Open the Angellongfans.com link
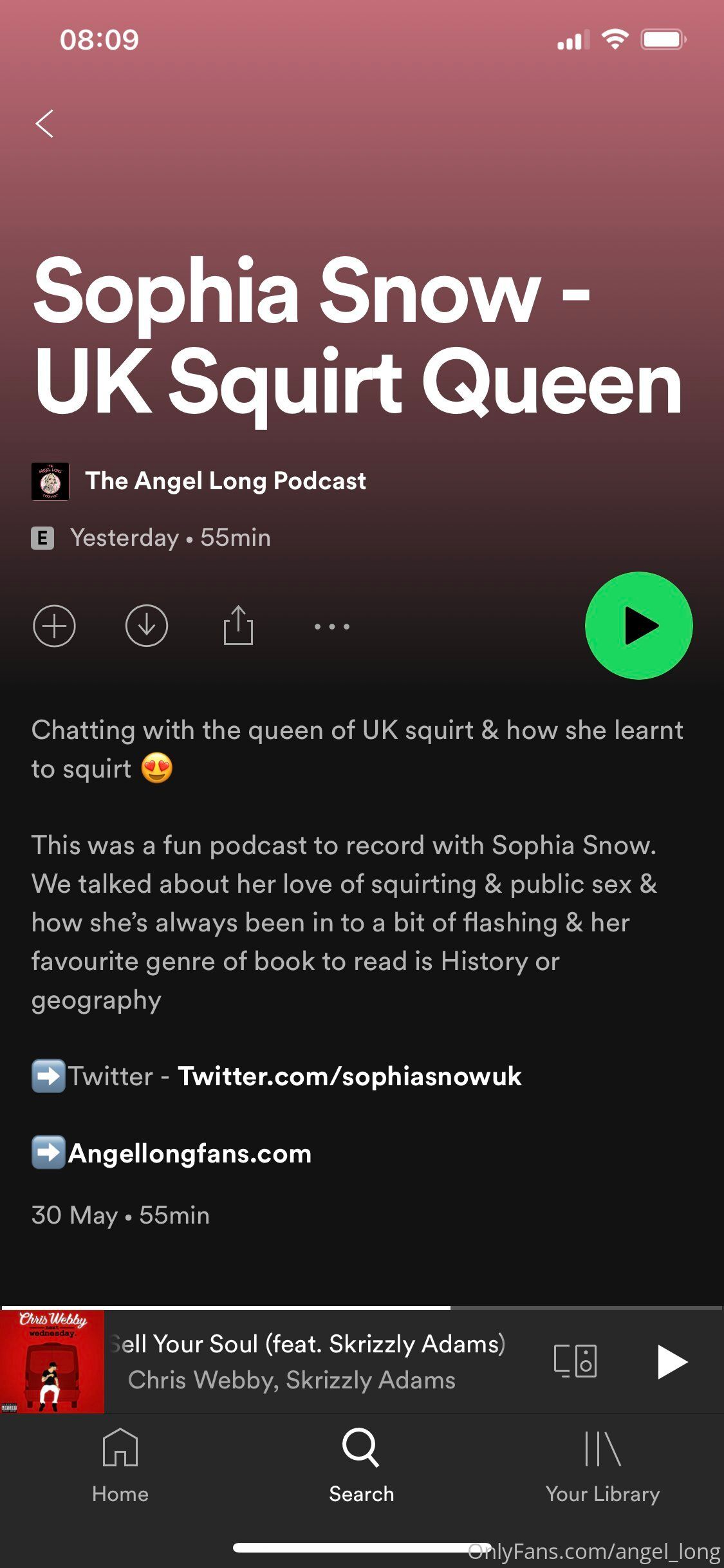The height and width of the screenshot is (1568, 724). pyautogui.click(x=190, y=1153)
